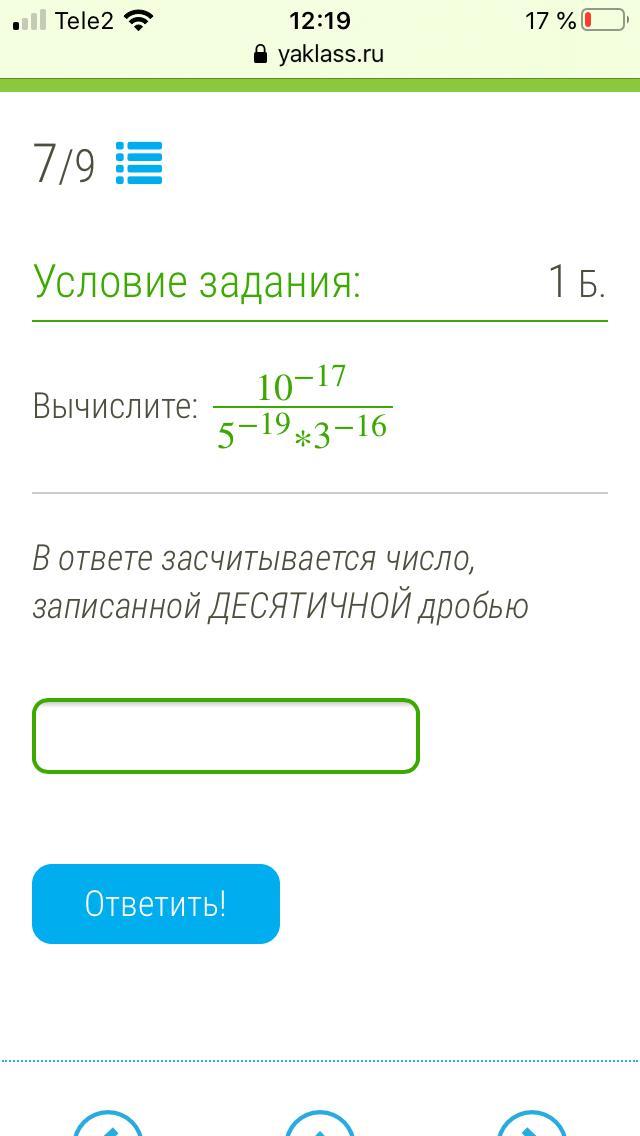The height and width of the screenshot is (1136, 640).
Task: Go to the previous task arrow
Action: click(107, 1123)
